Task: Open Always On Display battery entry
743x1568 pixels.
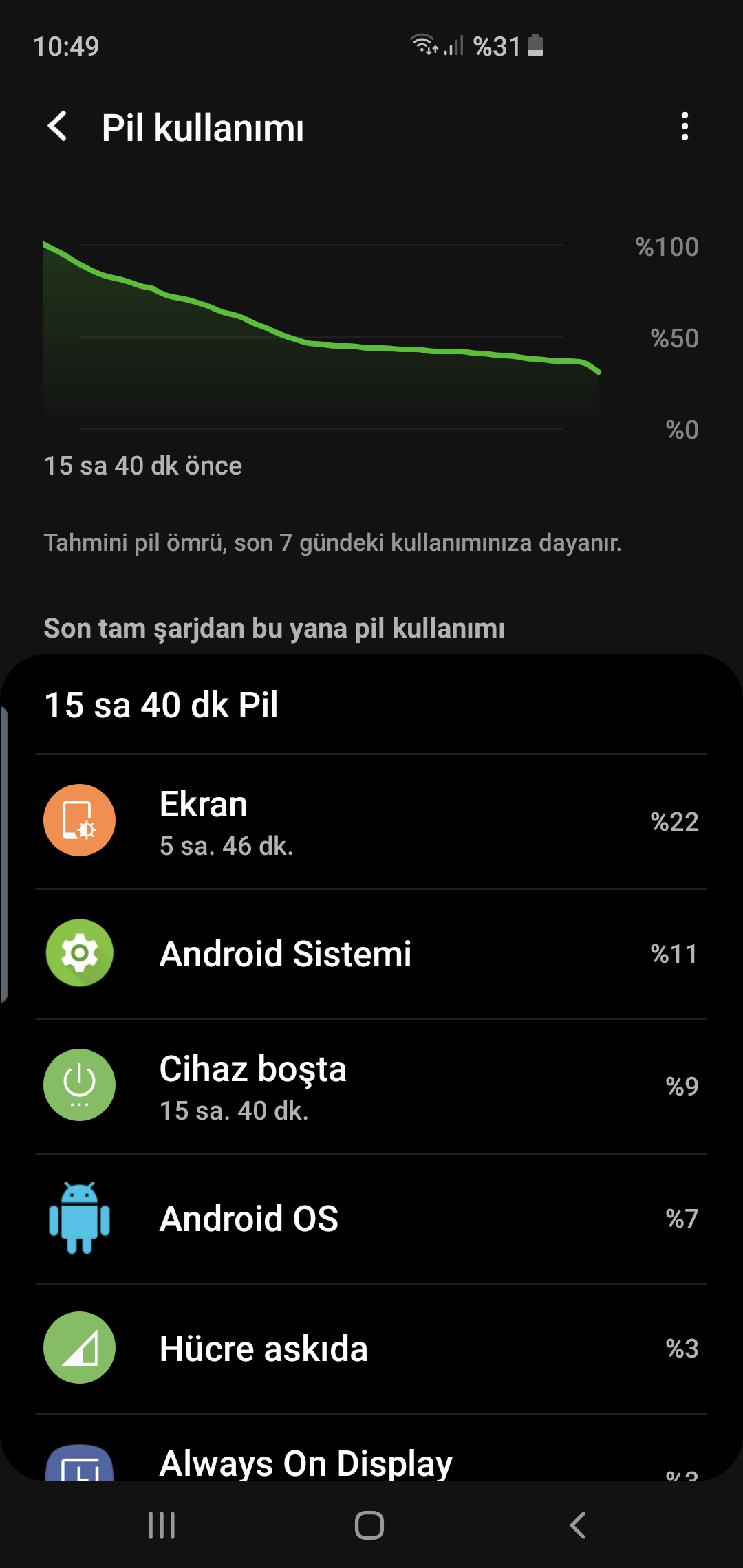Action: (x=371, y=1461)
